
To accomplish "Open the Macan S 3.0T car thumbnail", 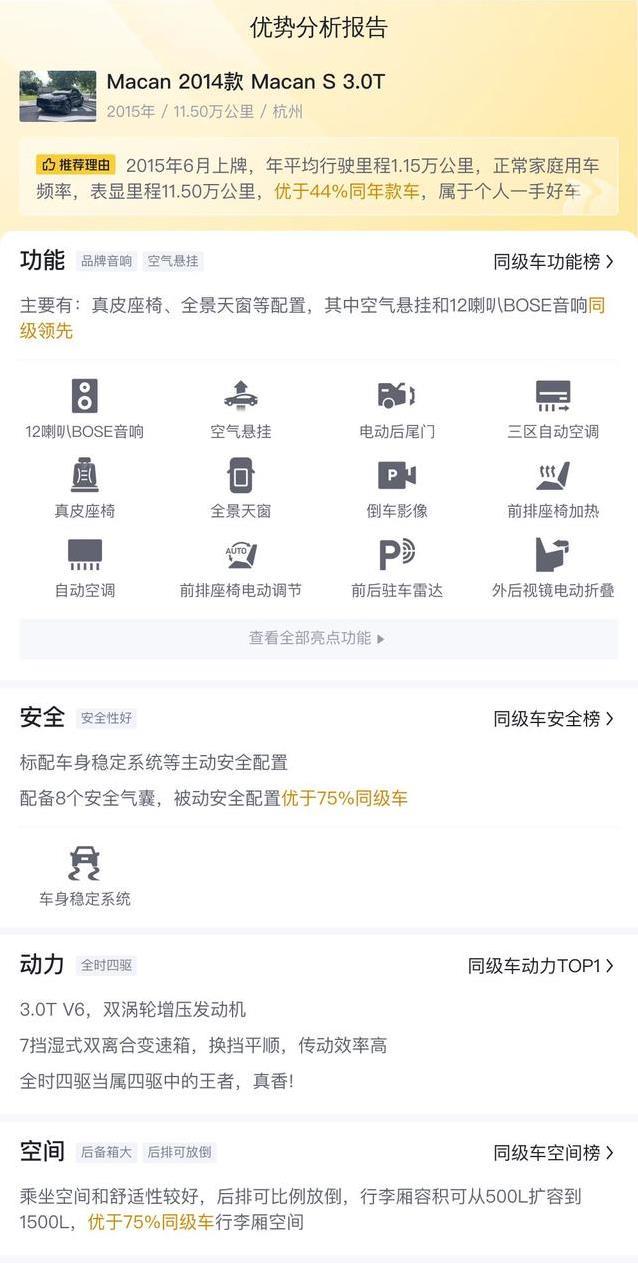I will point(58,96).
